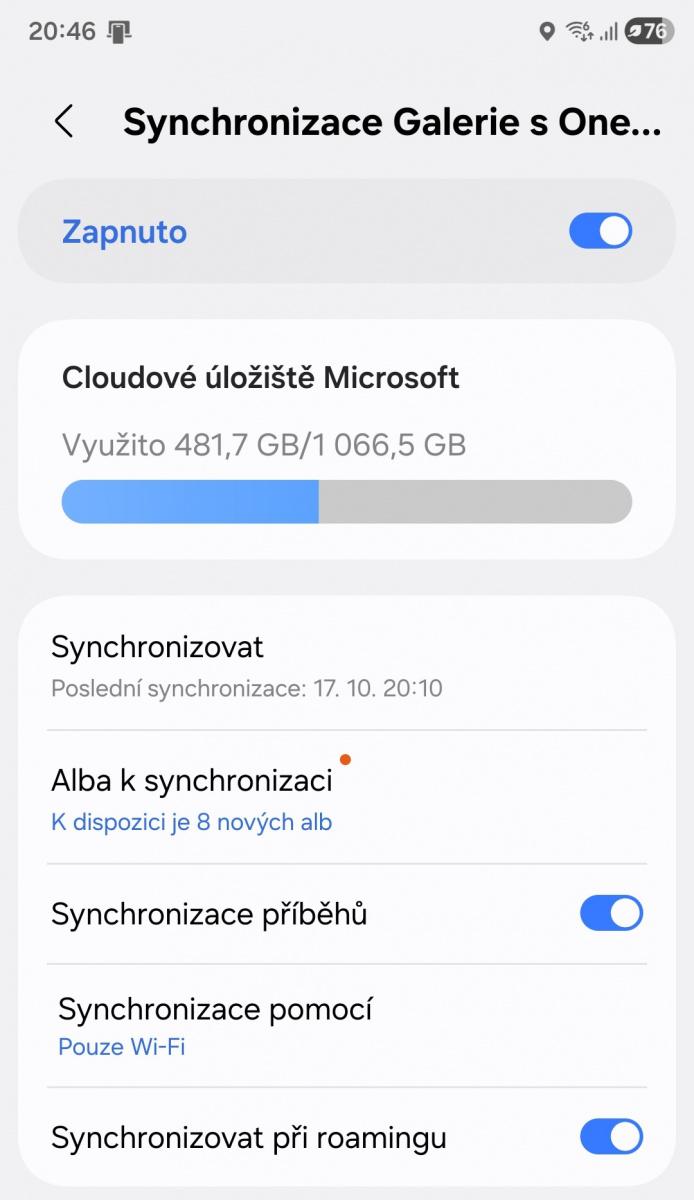This screenshot has height=1200, width=694.
Task: Turn off the Zapnuto master switch
Action: pos(600,231)
